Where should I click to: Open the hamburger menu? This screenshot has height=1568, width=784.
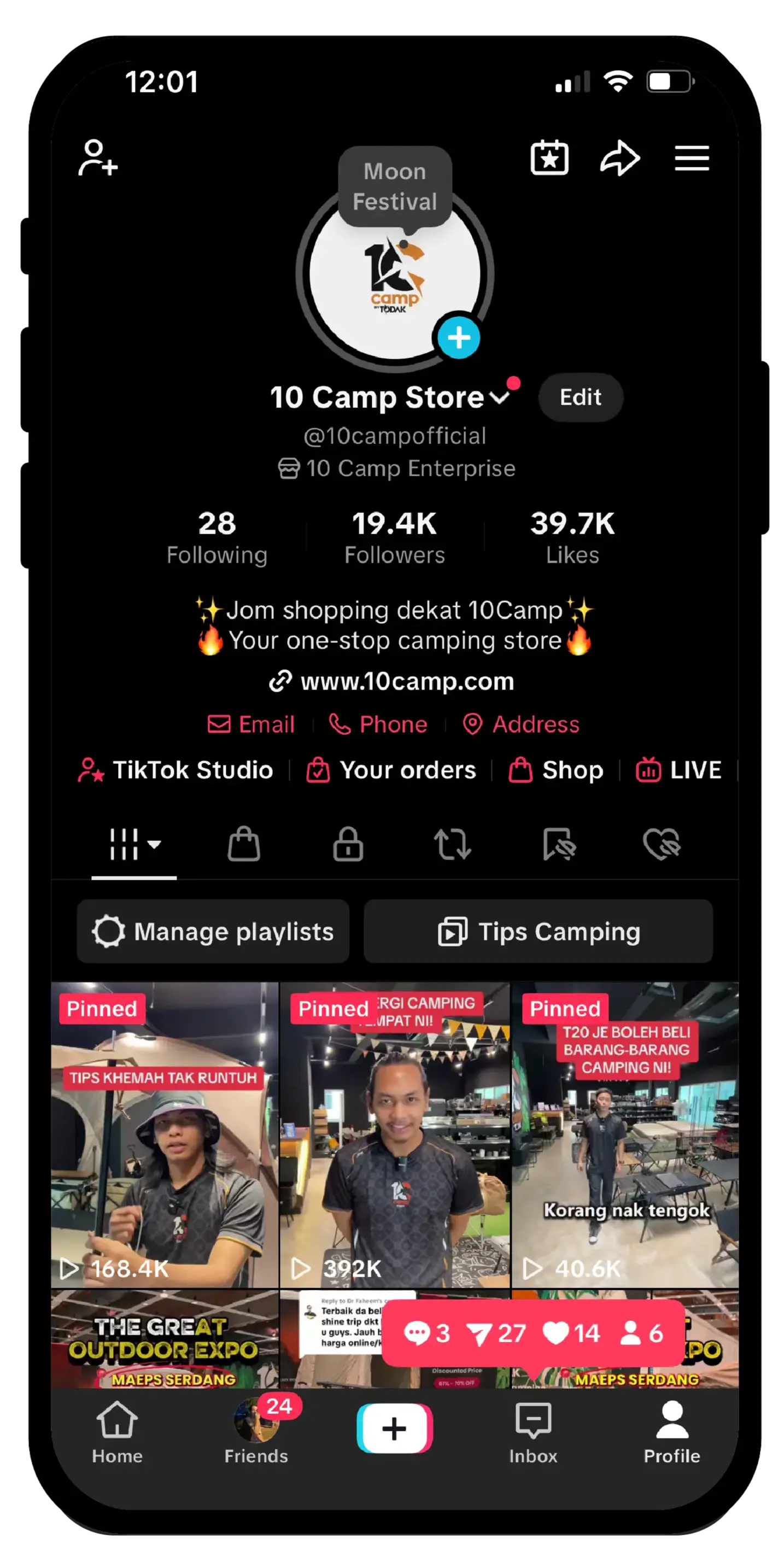(692, 158)
